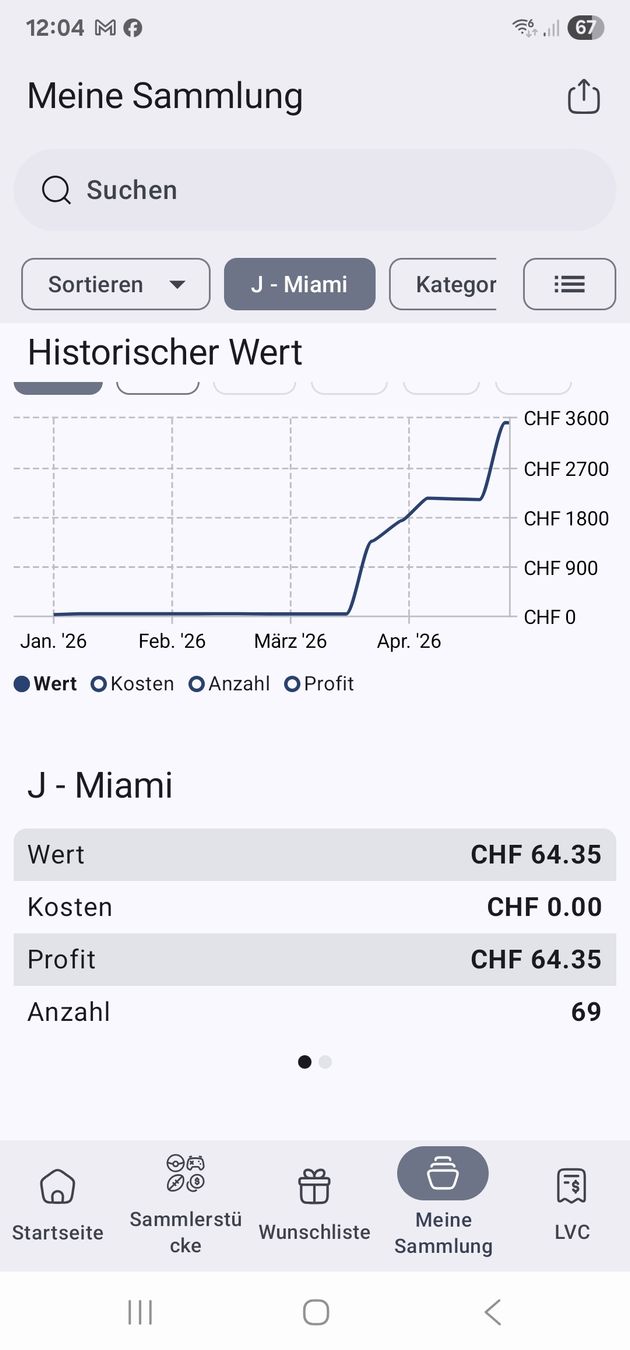This screenshot has width=630, height=1350.
Task: Open the Meine Sammlung tab
Action: click(x=443, y=1203)
